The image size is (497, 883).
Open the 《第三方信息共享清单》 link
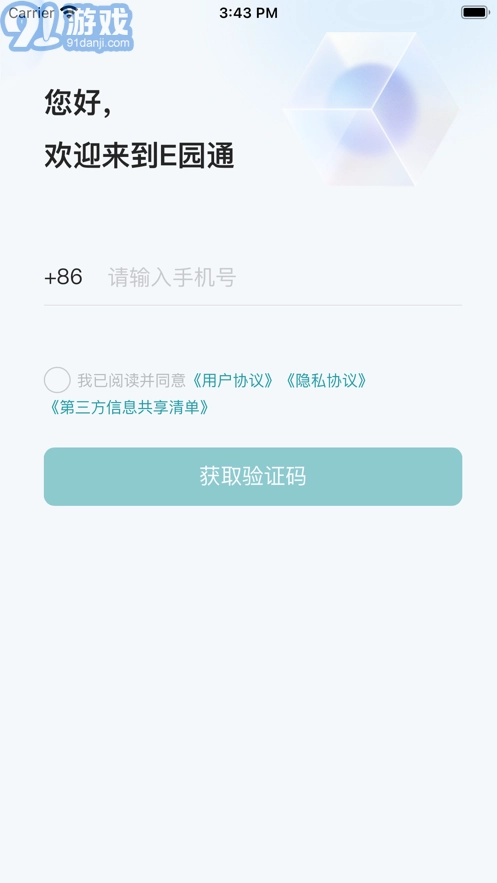coord(129,407)
